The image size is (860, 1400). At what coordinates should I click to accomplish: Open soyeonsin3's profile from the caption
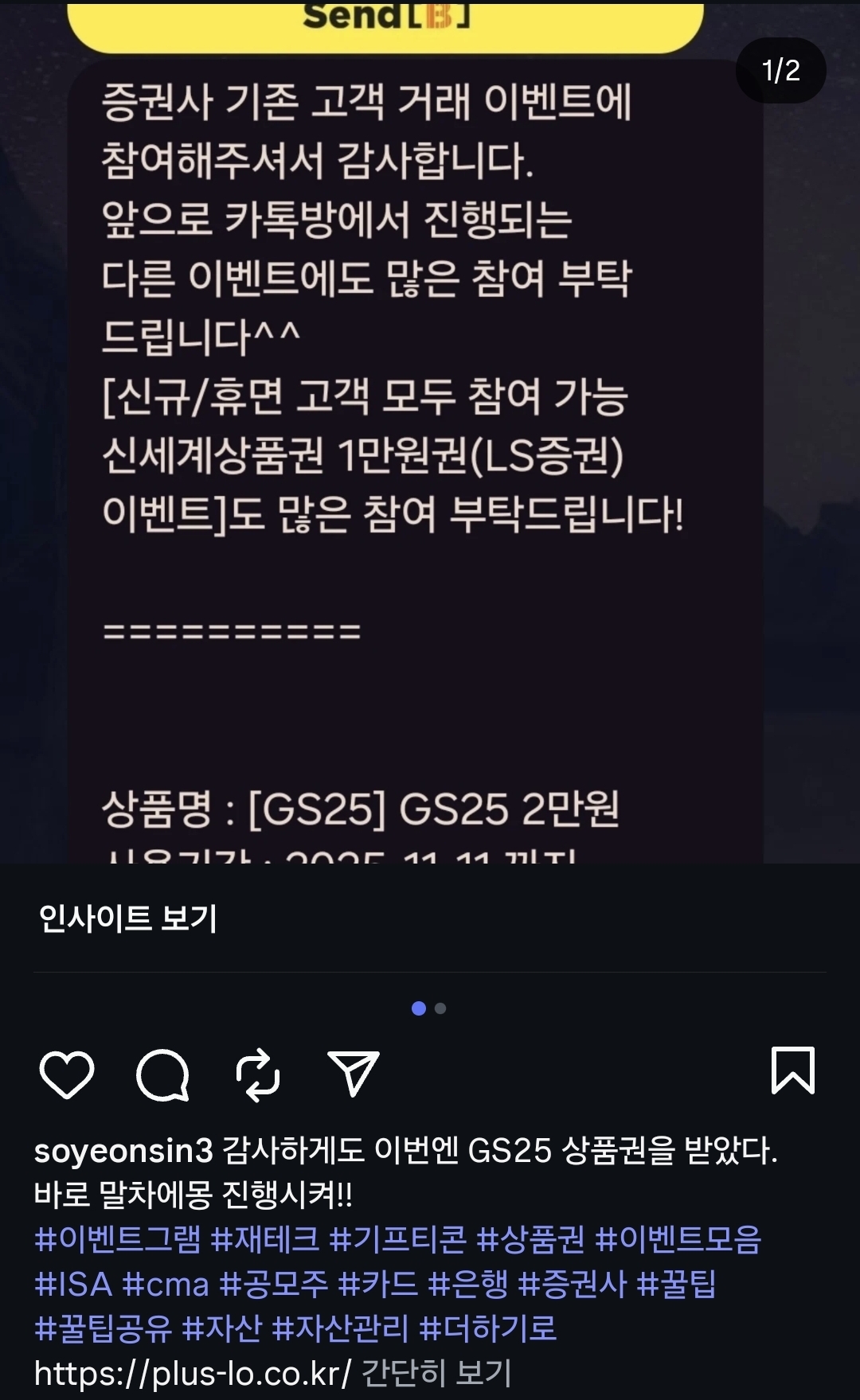(x=123, y=1151)
